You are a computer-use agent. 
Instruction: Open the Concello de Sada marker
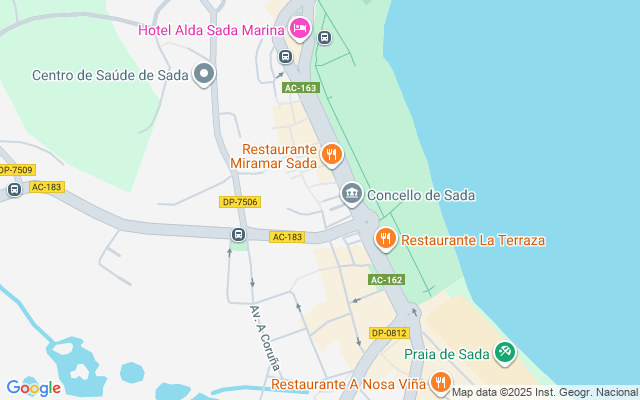351,194
